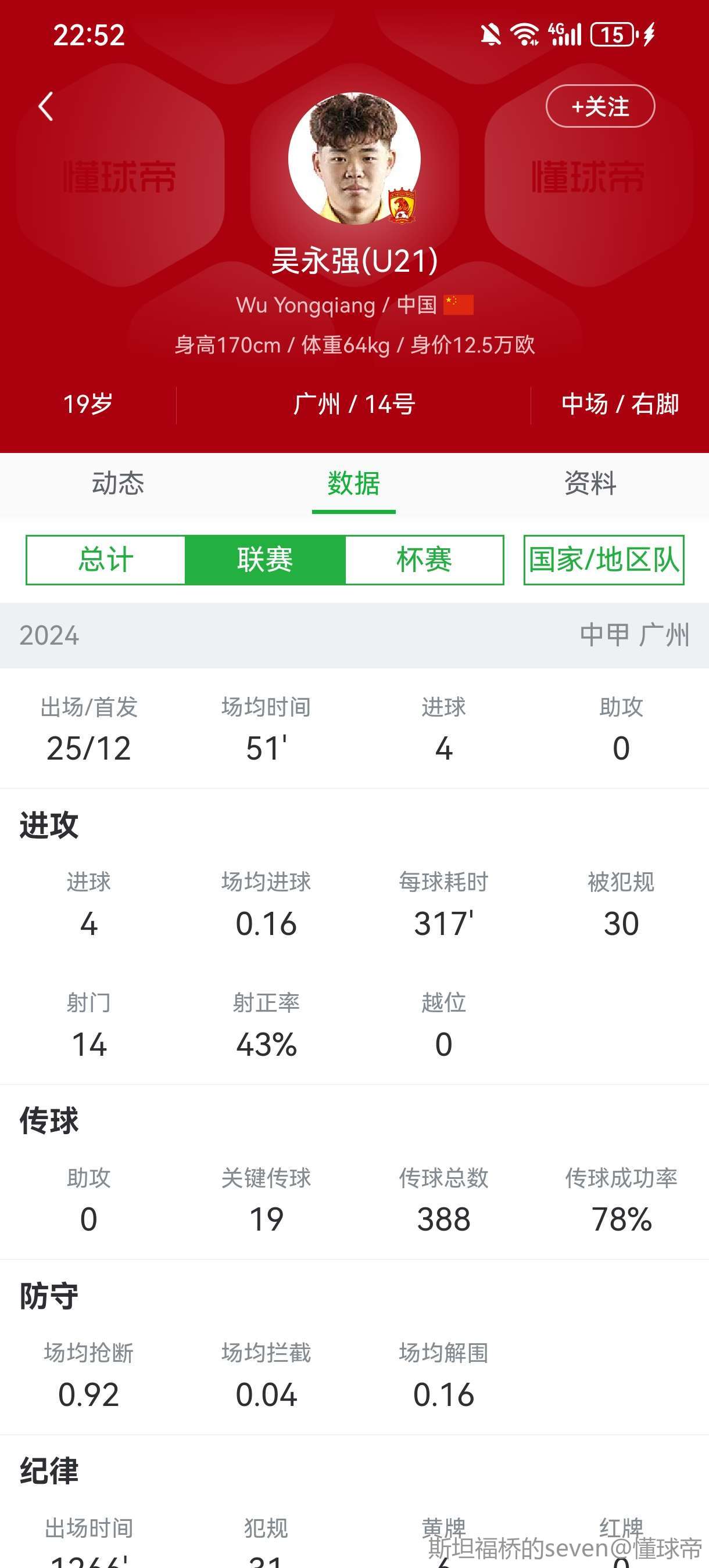Switch to the 动态 tab

click(118, 483)
